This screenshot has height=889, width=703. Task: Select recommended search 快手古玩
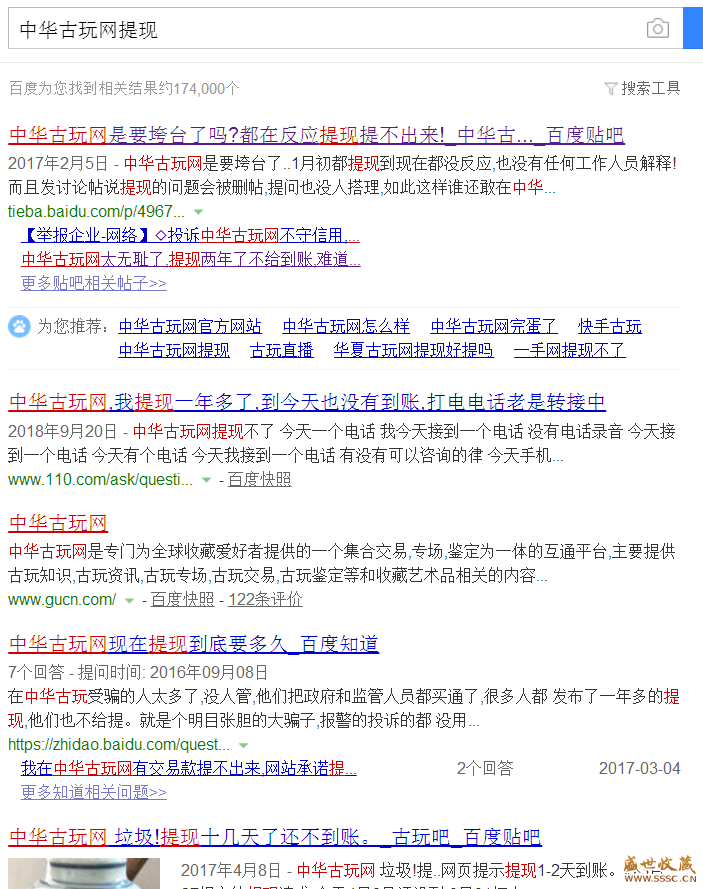click(x=610, y=326)
